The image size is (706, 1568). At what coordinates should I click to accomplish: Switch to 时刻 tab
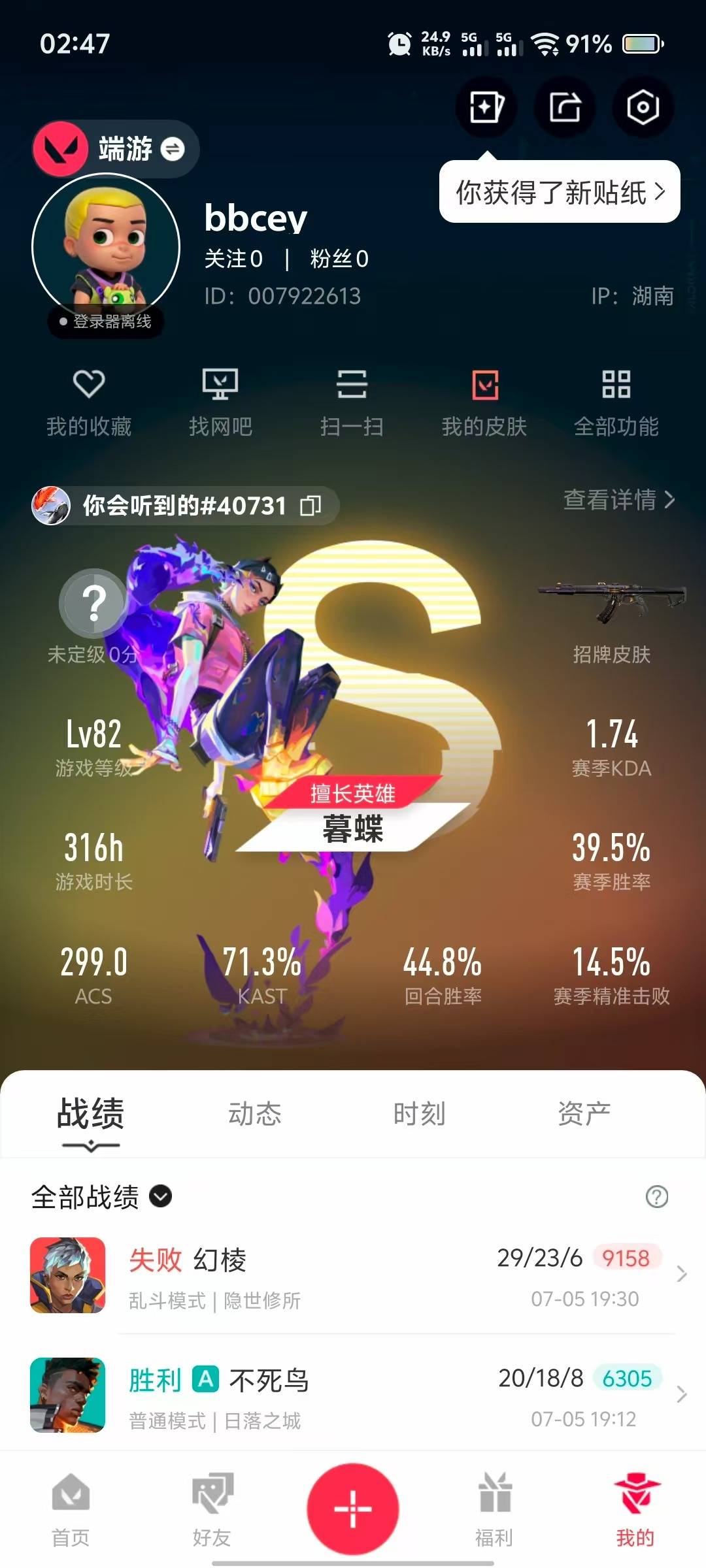pyautogui.click(x=419, y=1113)
